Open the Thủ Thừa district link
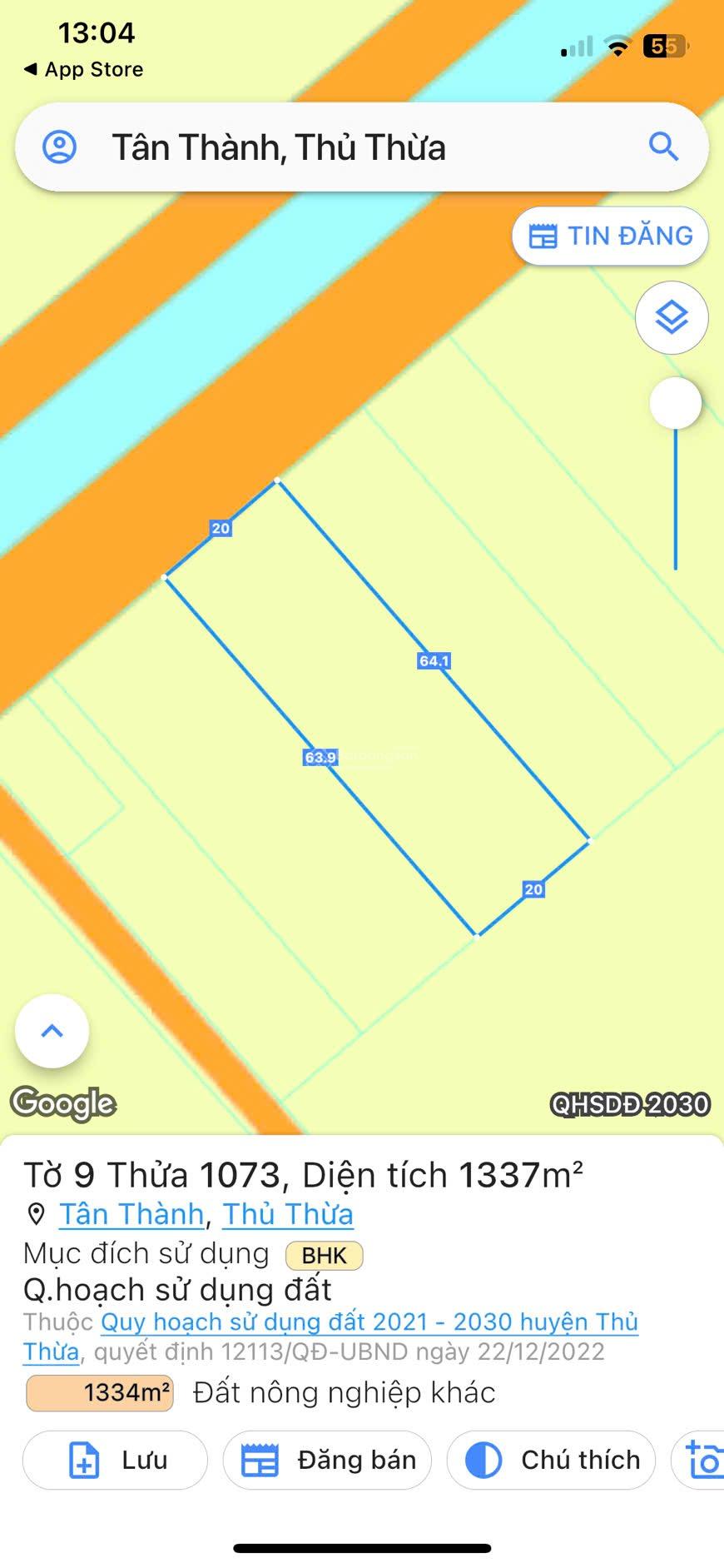 288,1214
